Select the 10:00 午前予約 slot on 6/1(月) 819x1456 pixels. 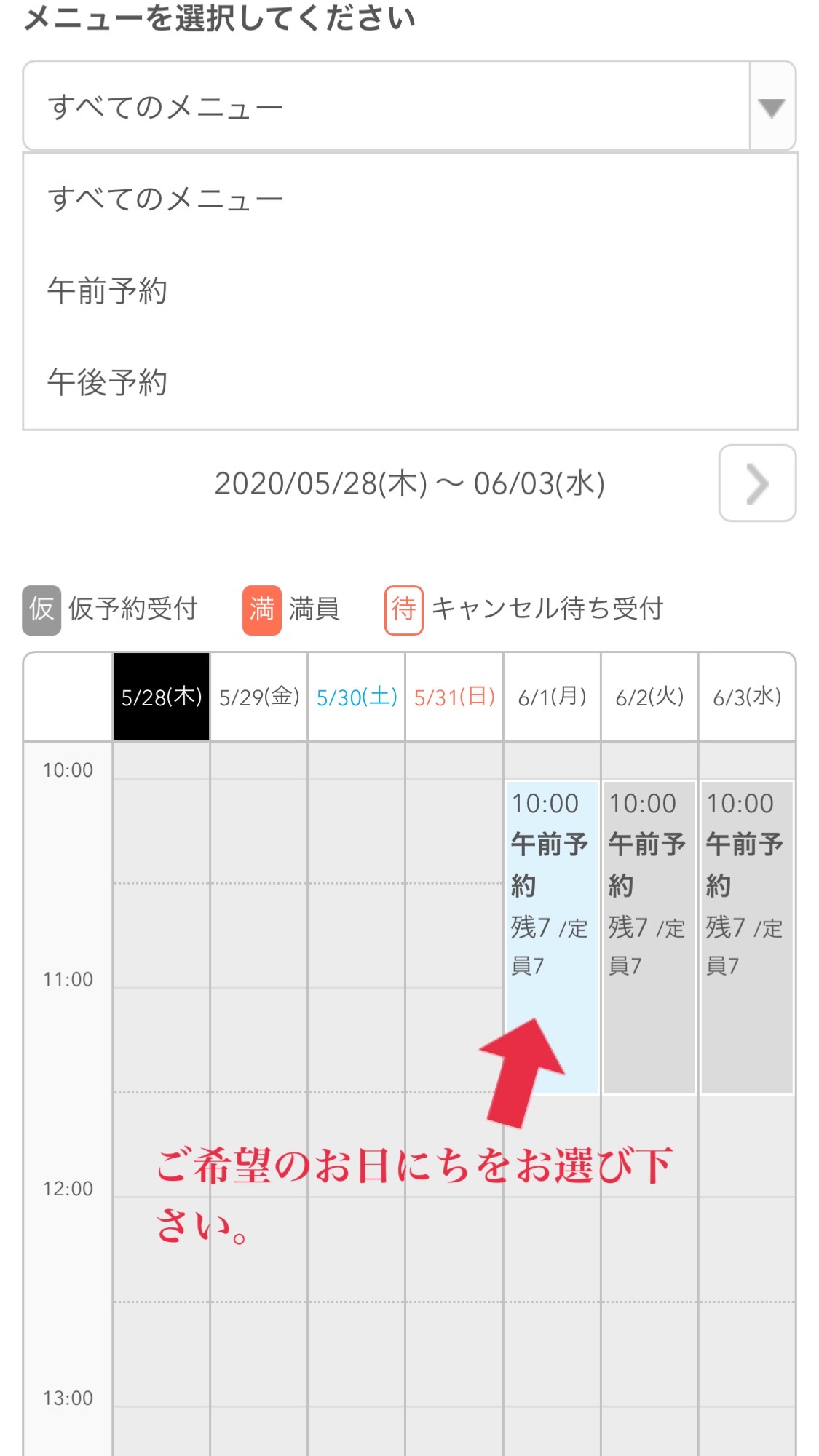point(552,937)
